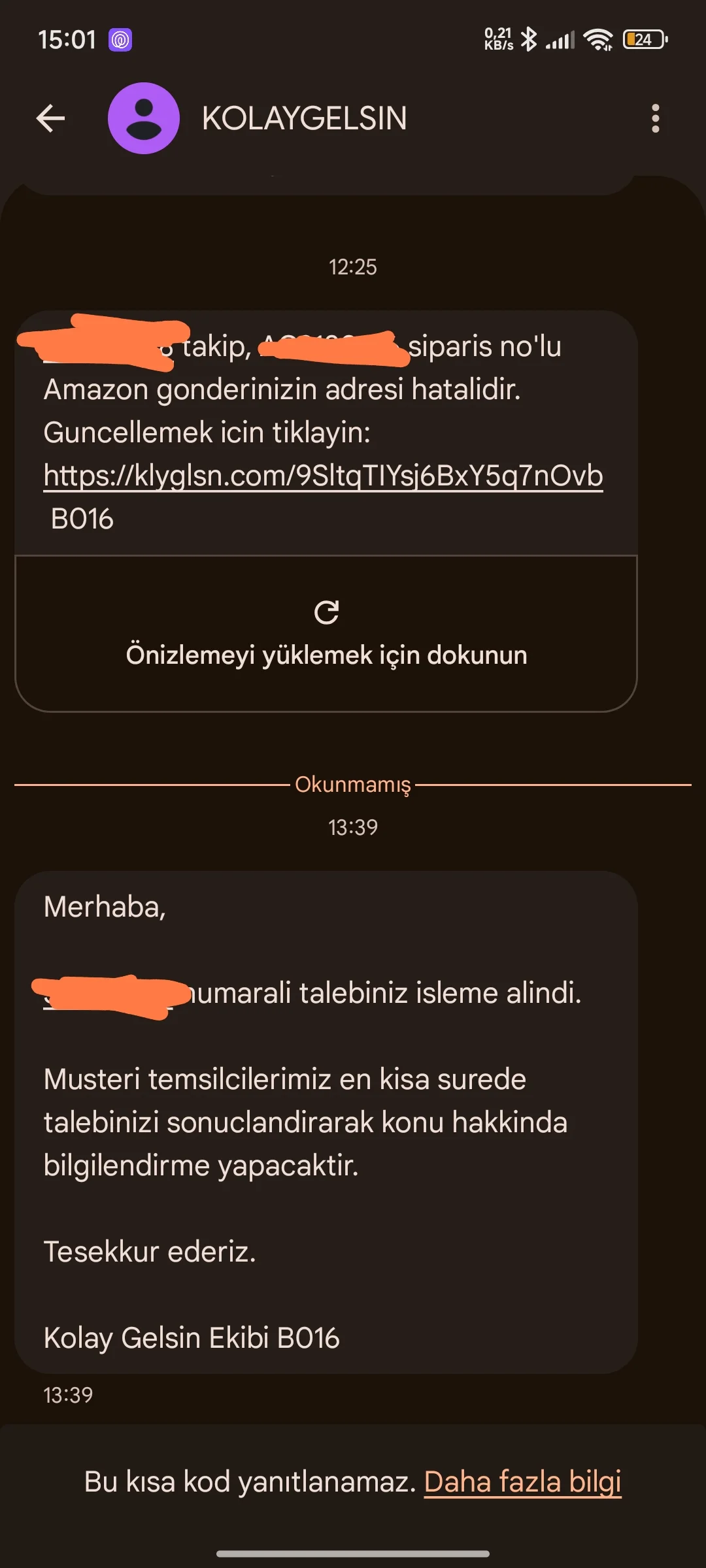The image size is (706, 1568).
Task: Tap "Önizlemeyi yüklemek için dokunun" to load preview
Action: click(x=326, y=634)
